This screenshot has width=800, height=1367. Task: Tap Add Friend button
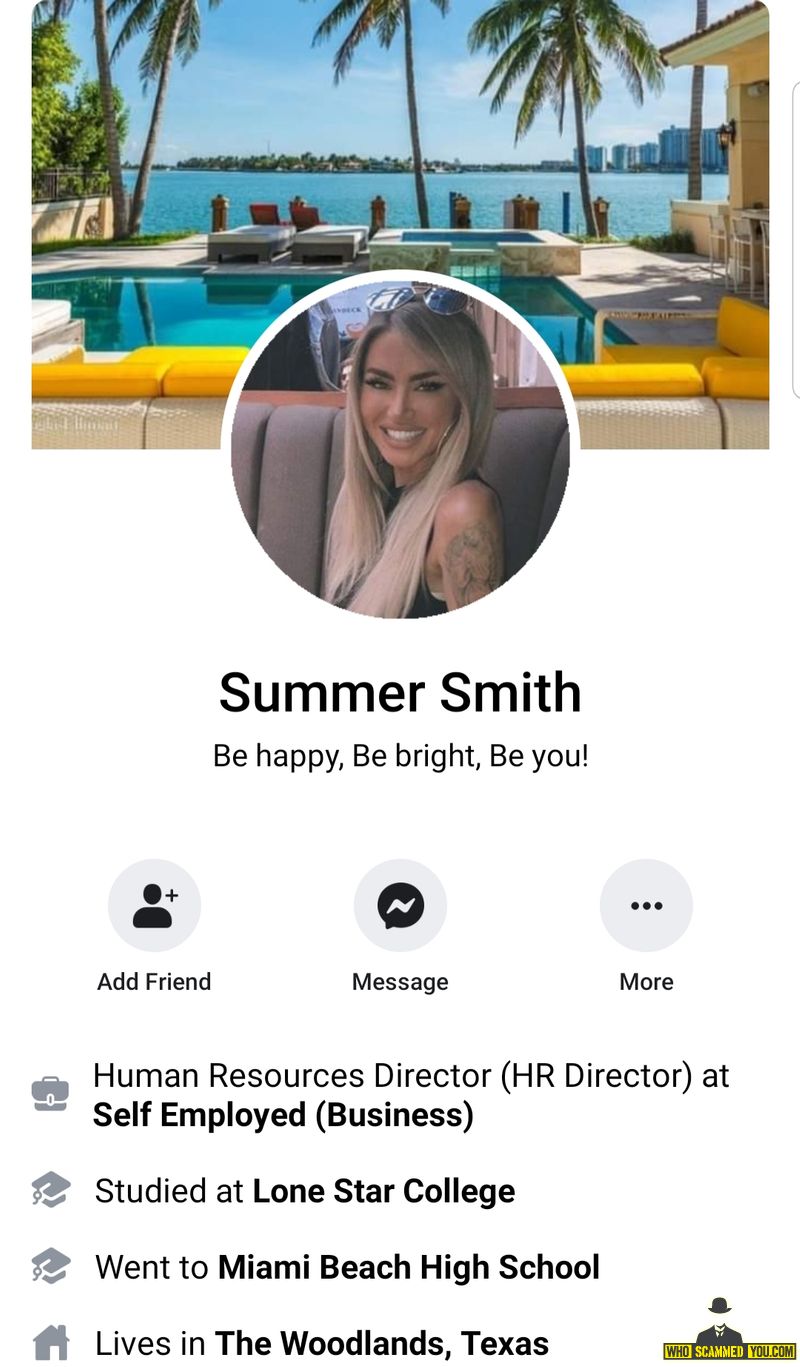(154, 905)
